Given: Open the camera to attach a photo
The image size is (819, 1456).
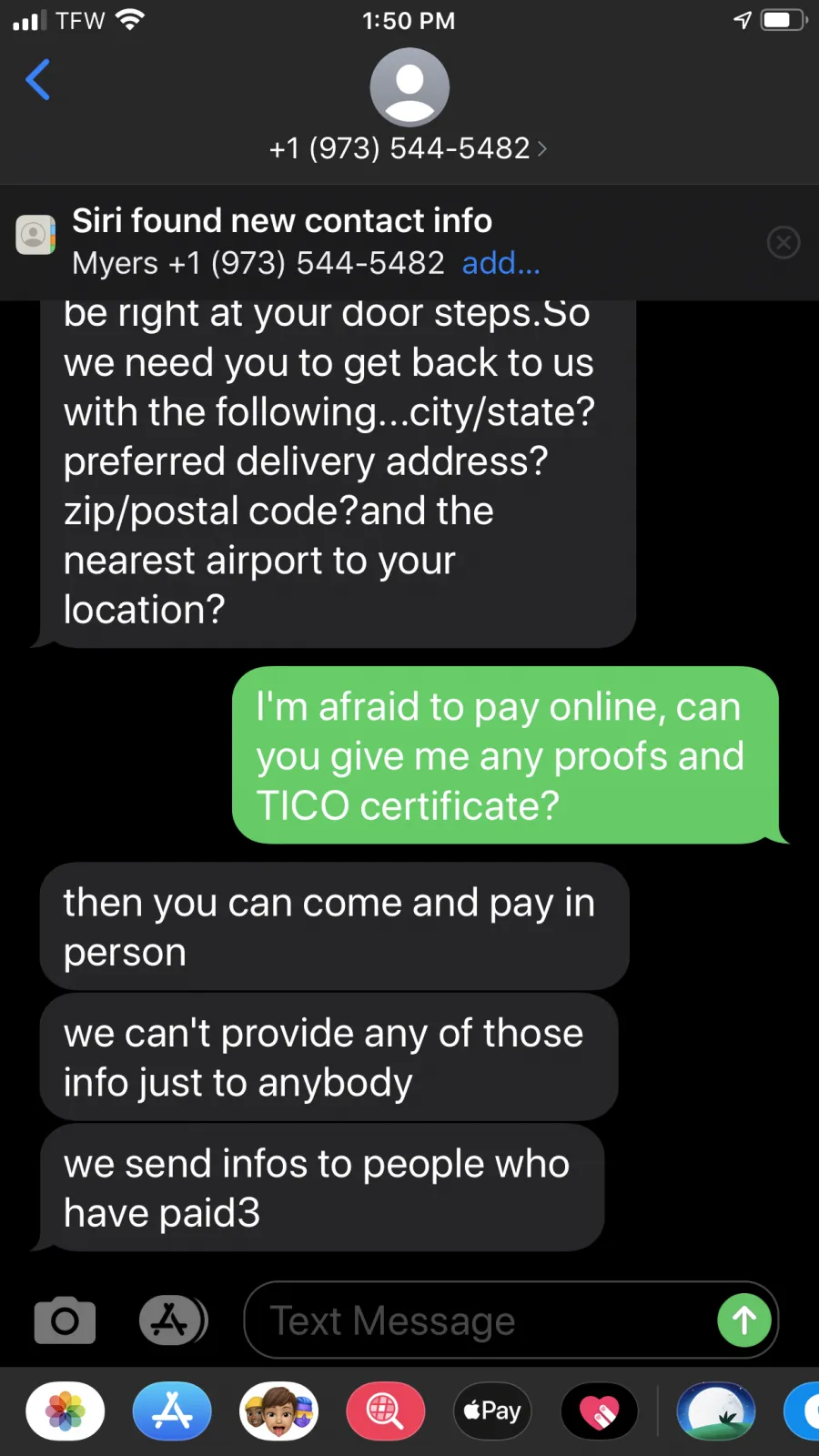Looking at the screenshot, I should [x=65, y=1320].
